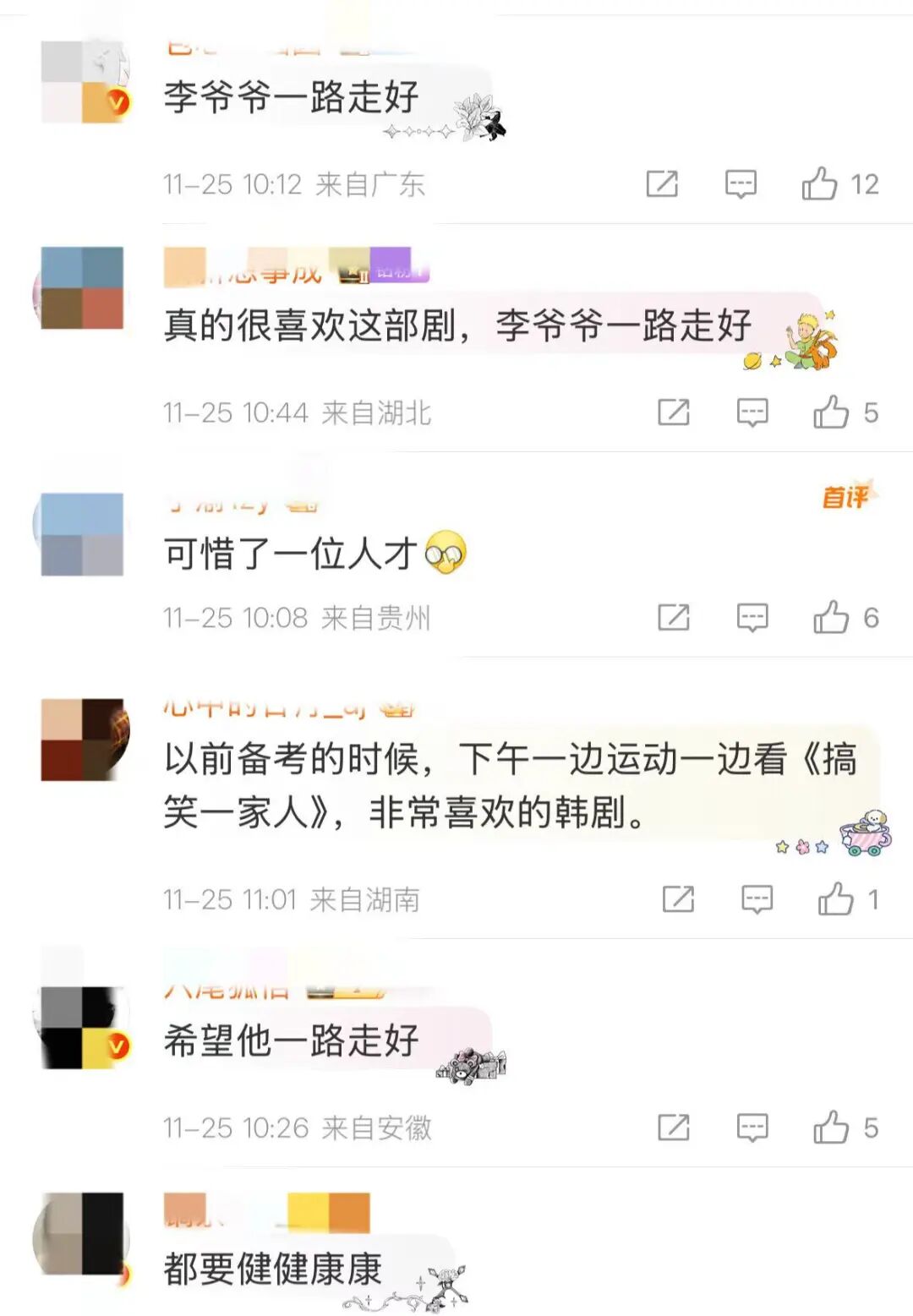Repost the comment posted at 11:01
913x1316 pixels.
[678, 899]
